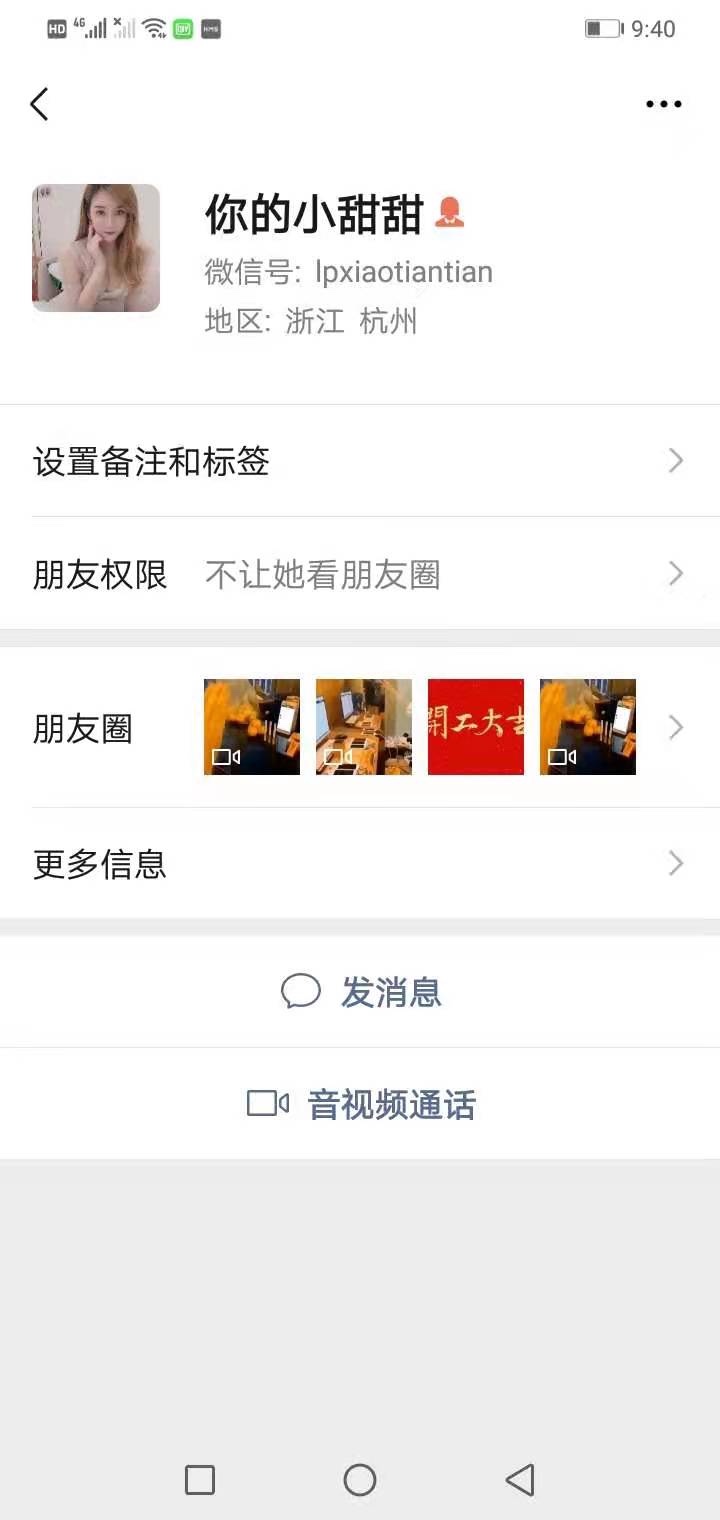The image size is (720, 1520).
Task: Open the more options menu via ellipsis icon
Action: click(x=663, y=103)
